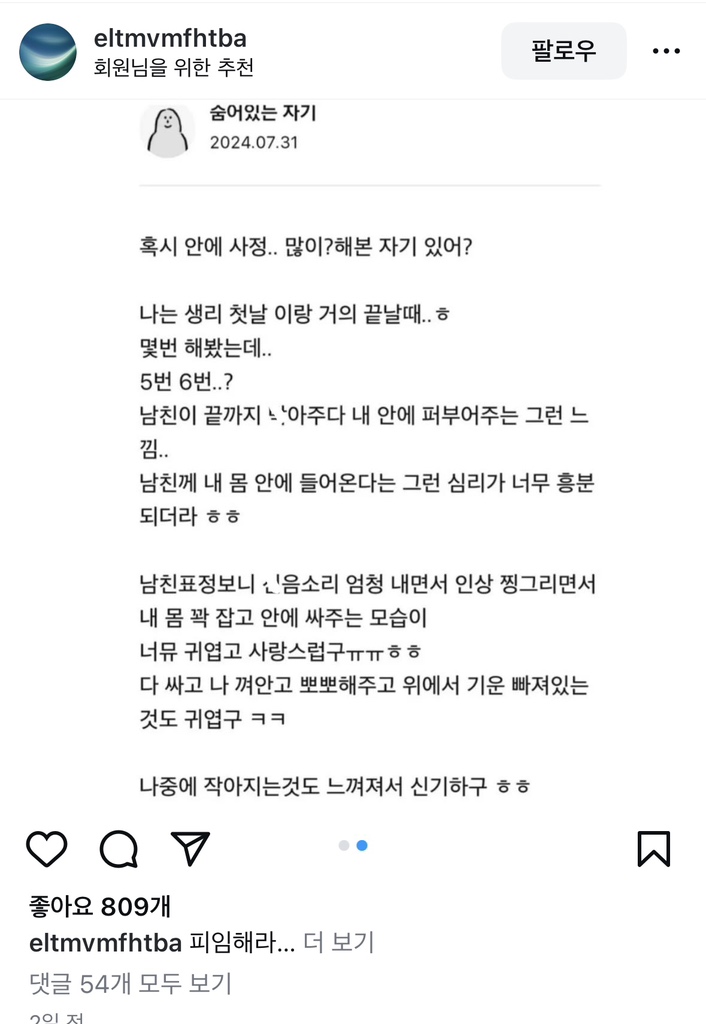The width and height of the screenshot is (706, 1024).
Task: Open the comment bubble icon
Action: pyautogui.click(x=118, y=849)
